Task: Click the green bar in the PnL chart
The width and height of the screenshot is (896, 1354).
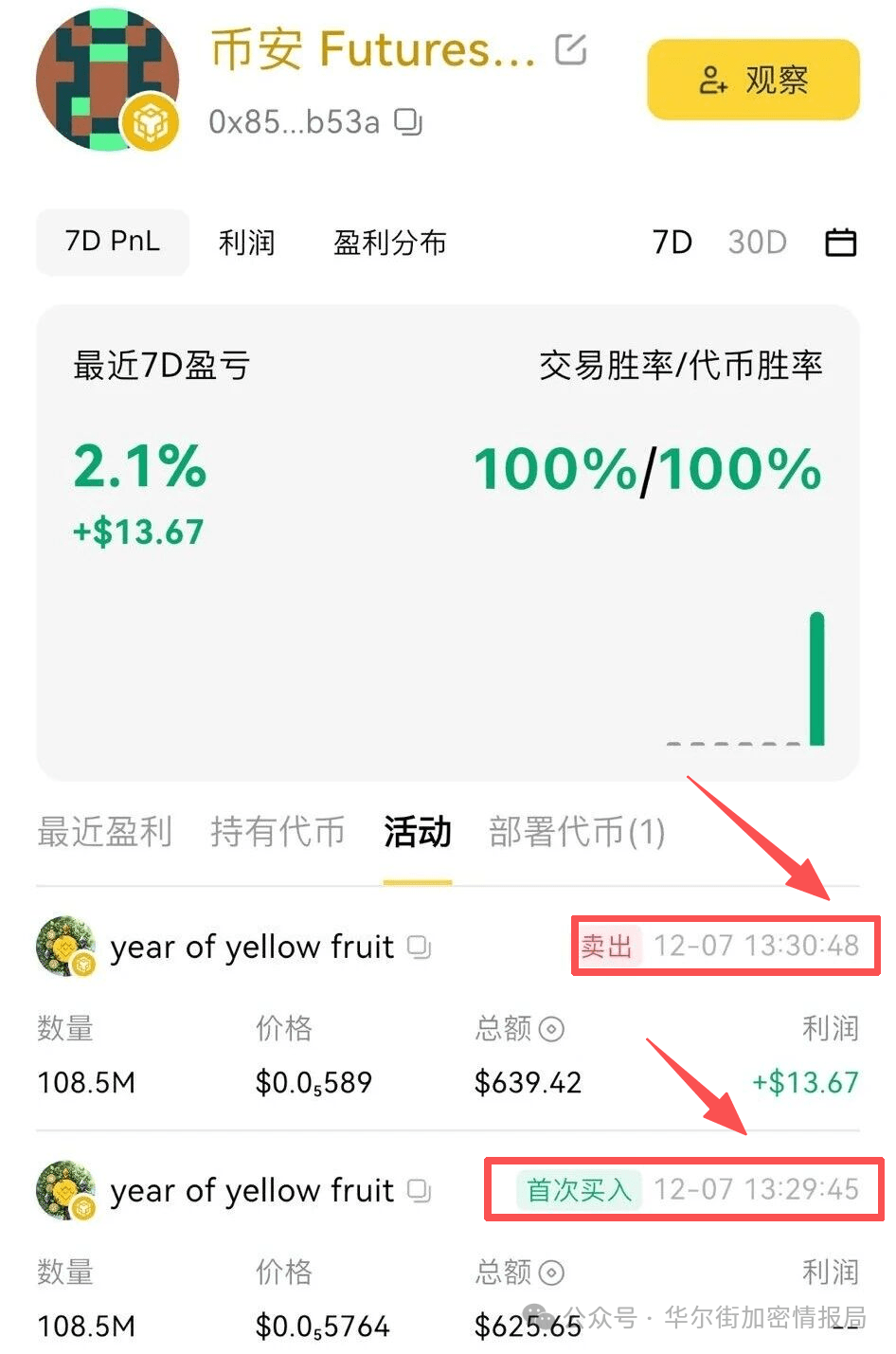Action: [x=816, y=677]
